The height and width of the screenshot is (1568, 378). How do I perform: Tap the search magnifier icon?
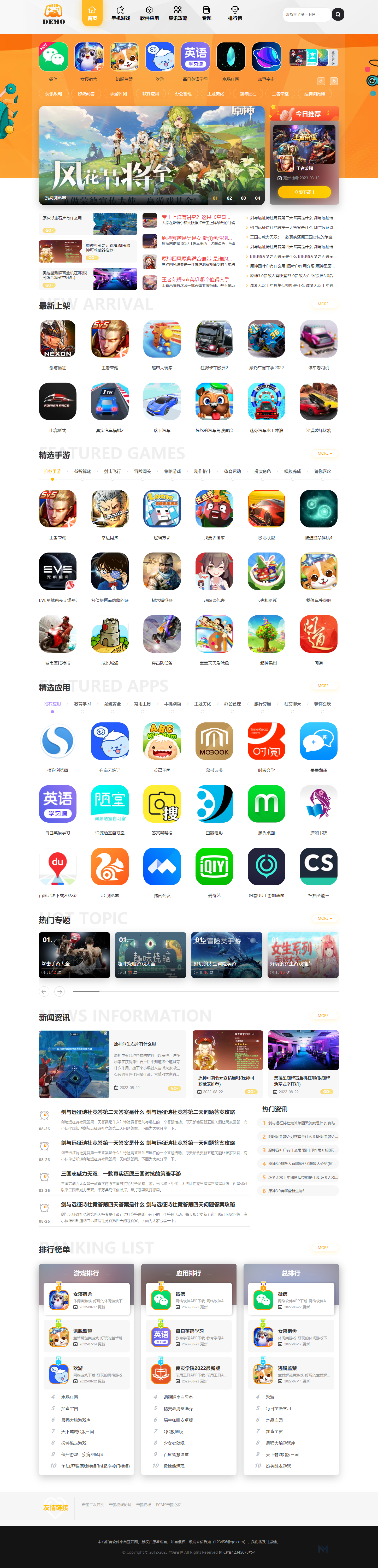(338, 14)
